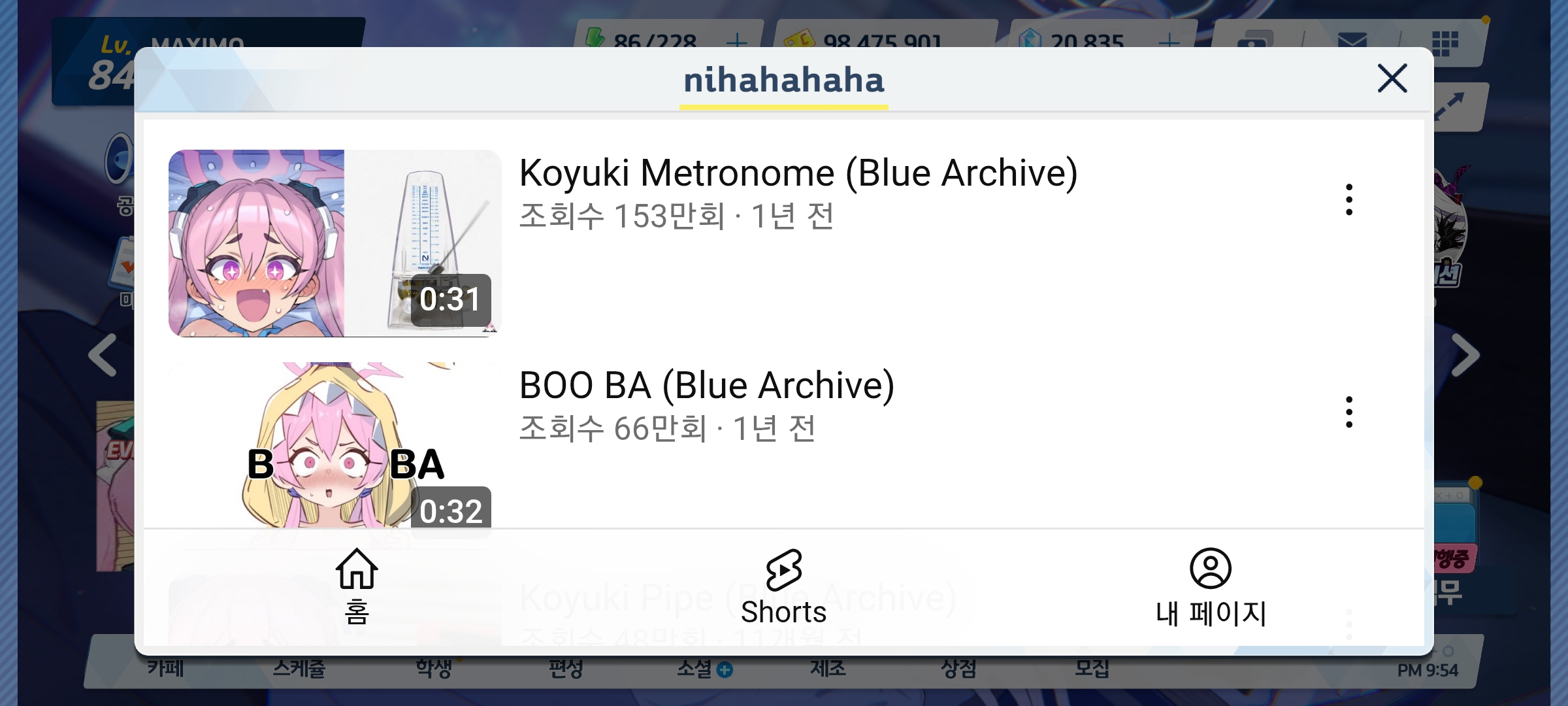Tap the right arrow behind the popup
Screen dimensions: 1568x706
coord(1465,355)
